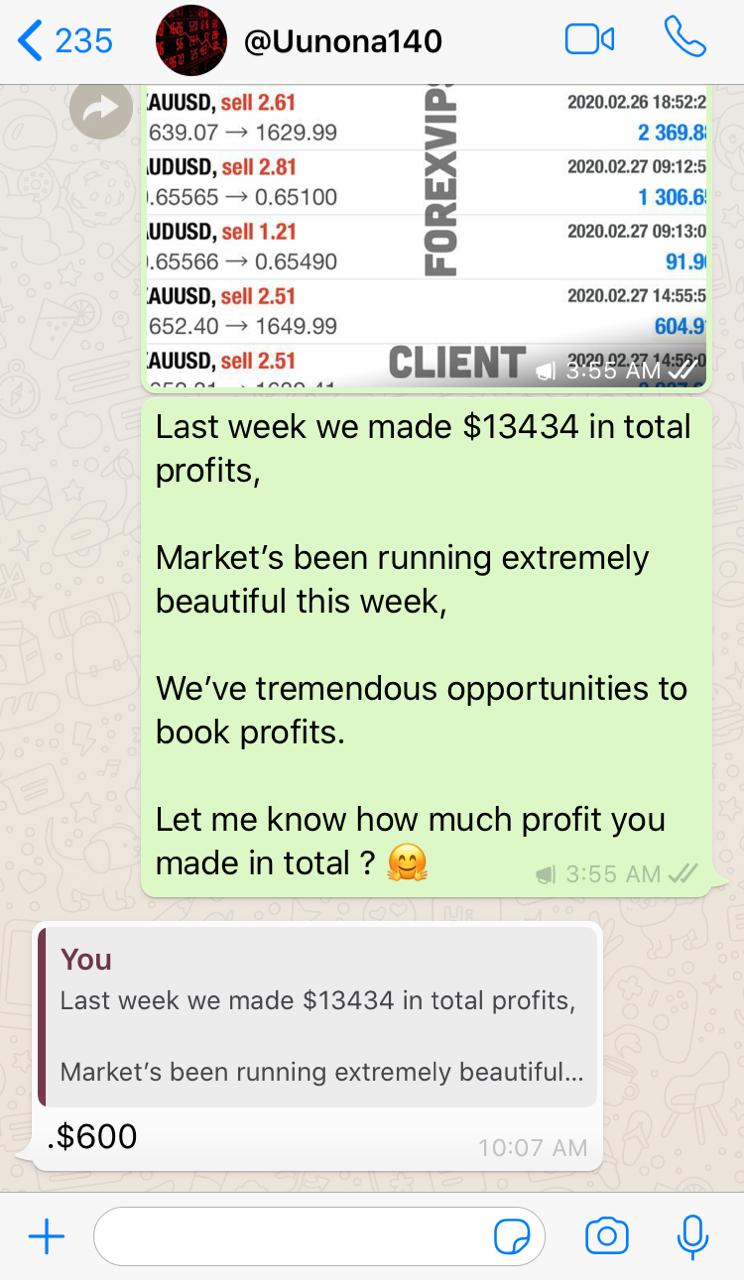Open @Uunona140 contact info
Screen dimensions: 744x1280
[342, 41]
